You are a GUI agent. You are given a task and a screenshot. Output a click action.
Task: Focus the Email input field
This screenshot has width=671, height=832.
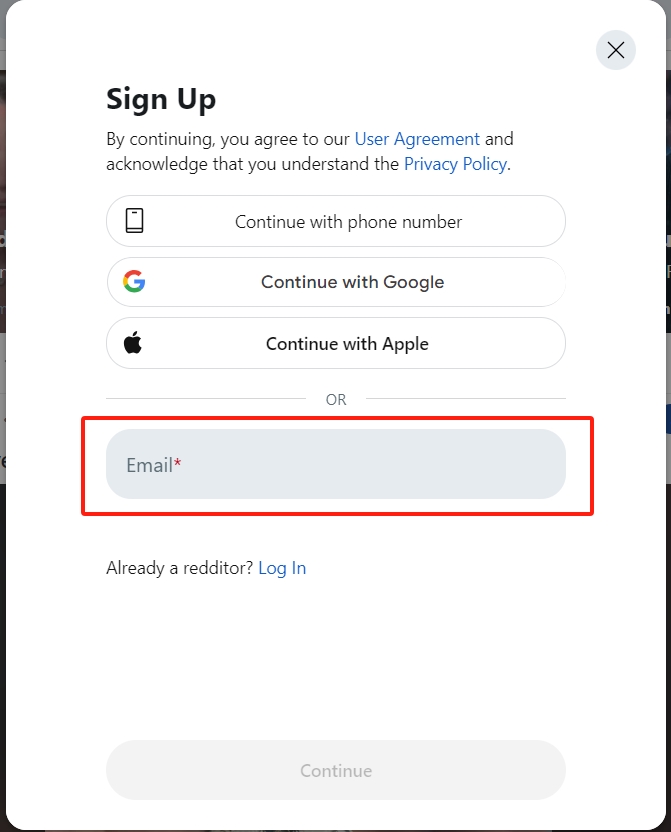coord(336,465)
